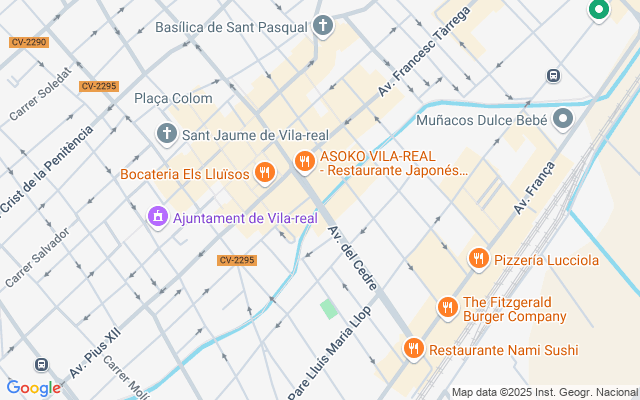Select the transit stop icon near Av. França
The width and height of the screenshot is (640, 400).
pos(553,76)
